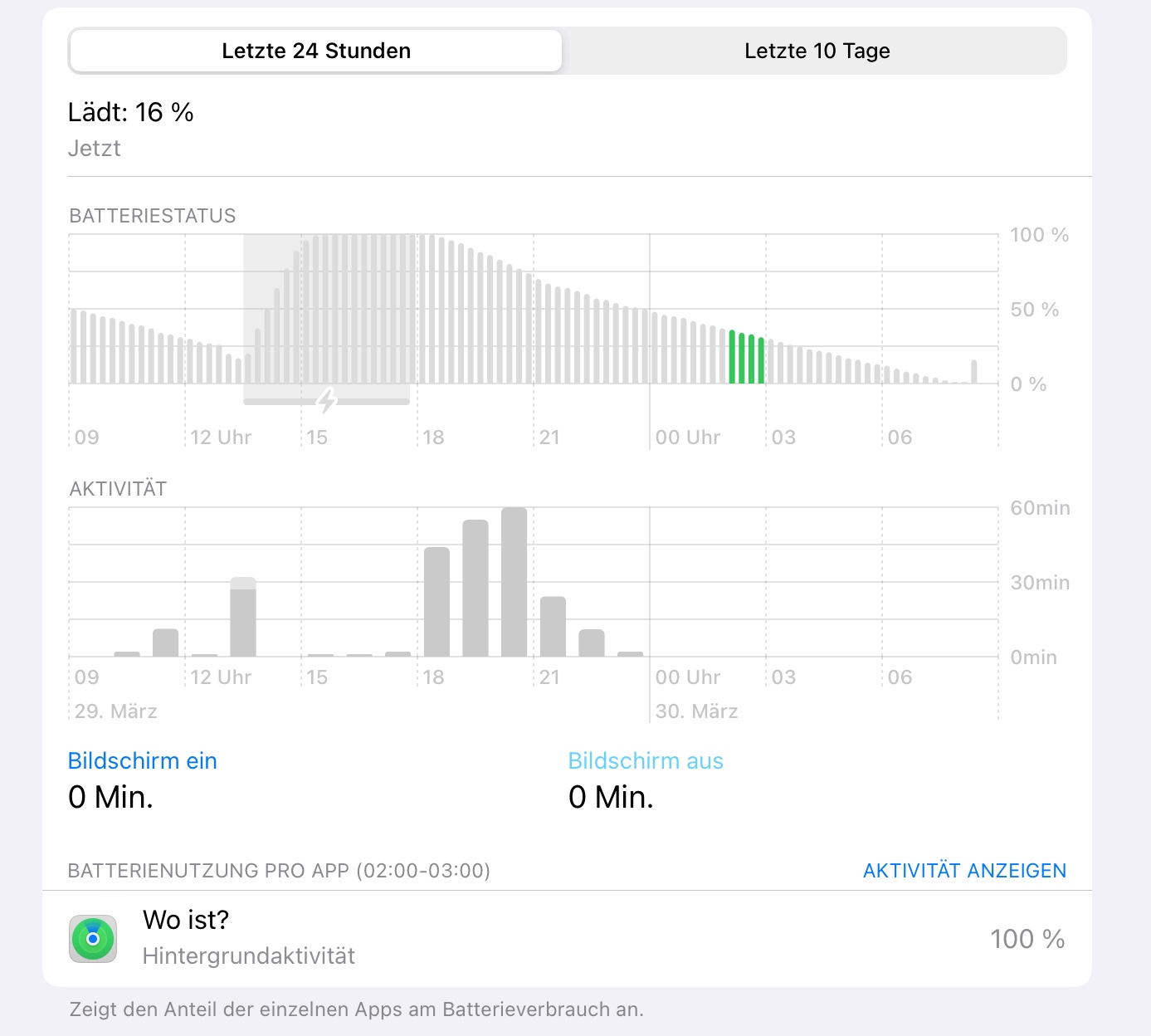This screenshot has width=1151, height=1036.
Task: Tap the green highlighted bars in battery chart
Action: point(747,357)
